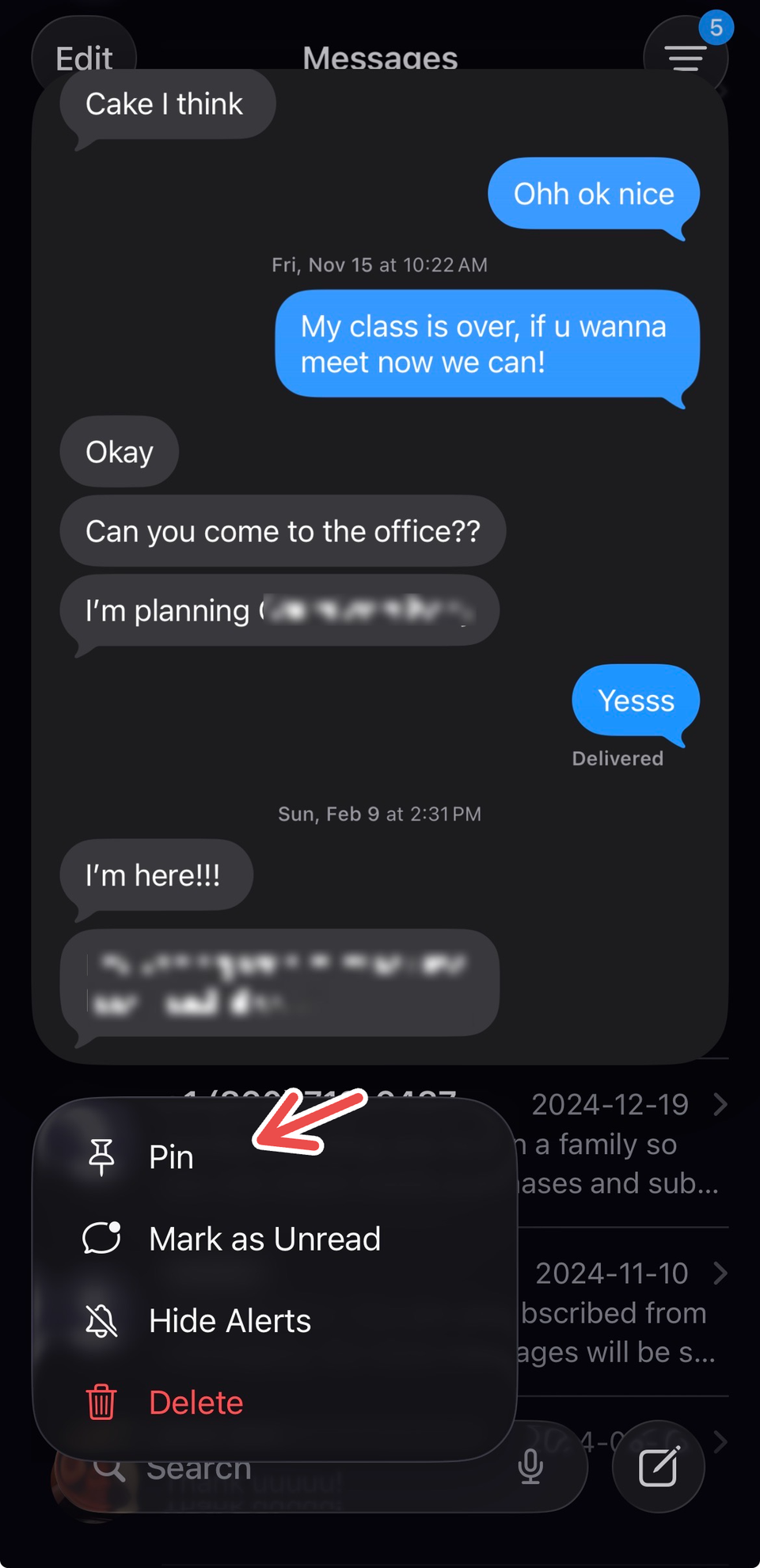Select Mark as Unread
760x1568 pixels.
pos(264,1239)
